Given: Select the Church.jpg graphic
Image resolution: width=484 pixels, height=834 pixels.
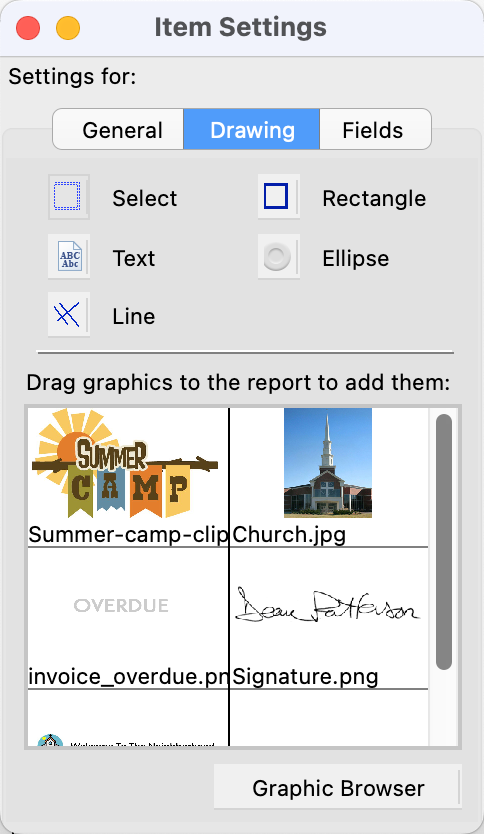Looking at the screenshot, I should tap(329, 477).
